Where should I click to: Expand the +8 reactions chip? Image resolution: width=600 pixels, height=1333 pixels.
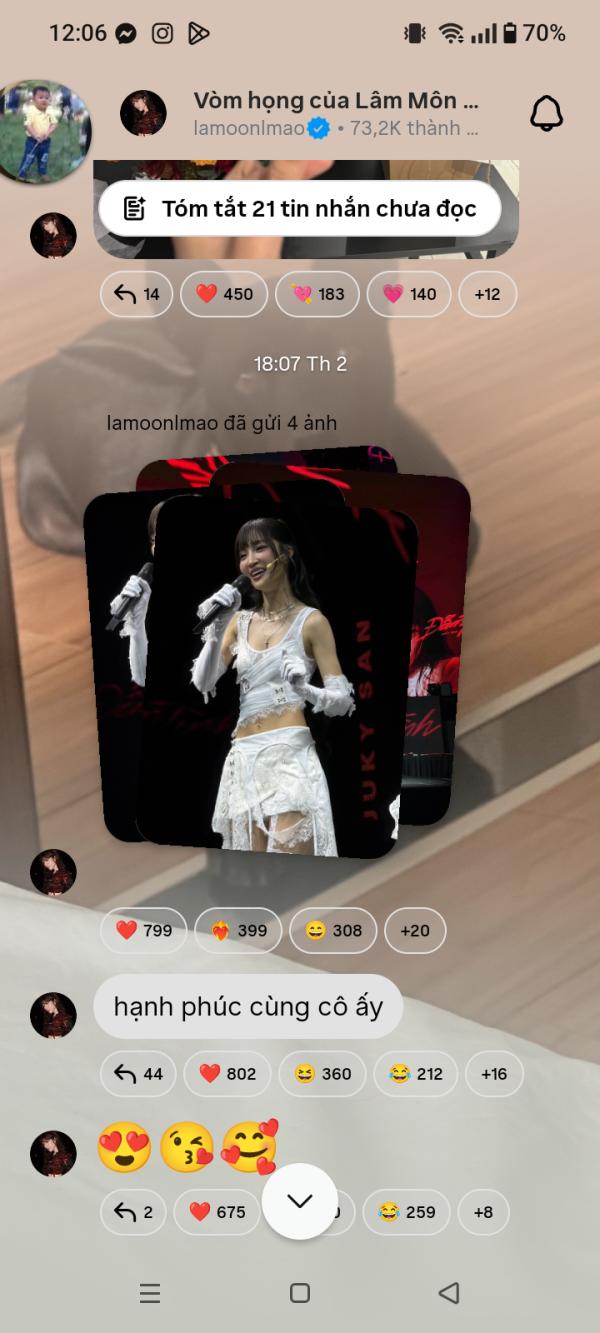[x=483, y=1212]
